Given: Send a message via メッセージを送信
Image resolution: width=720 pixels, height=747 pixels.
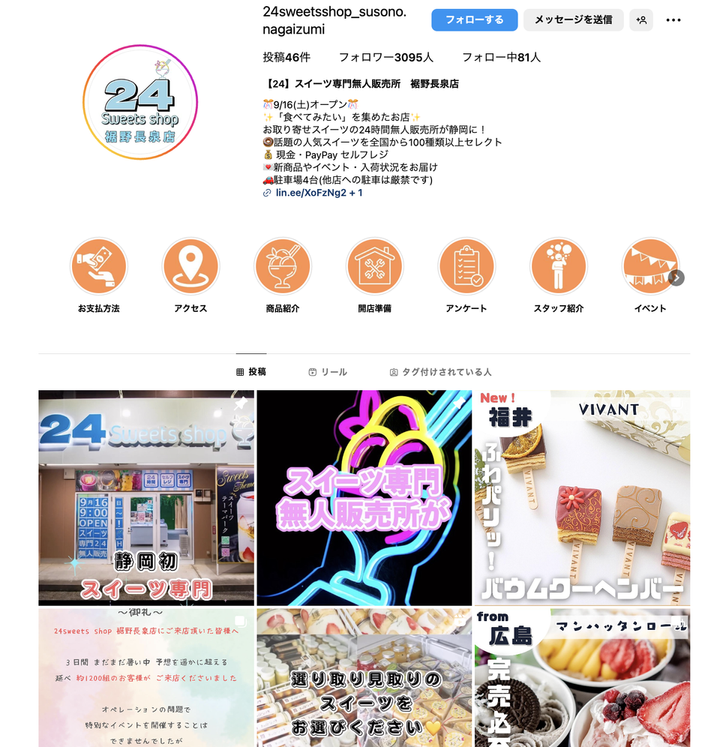Looking at the screenshot, I should pyautogui.click(x=573, y=20).
